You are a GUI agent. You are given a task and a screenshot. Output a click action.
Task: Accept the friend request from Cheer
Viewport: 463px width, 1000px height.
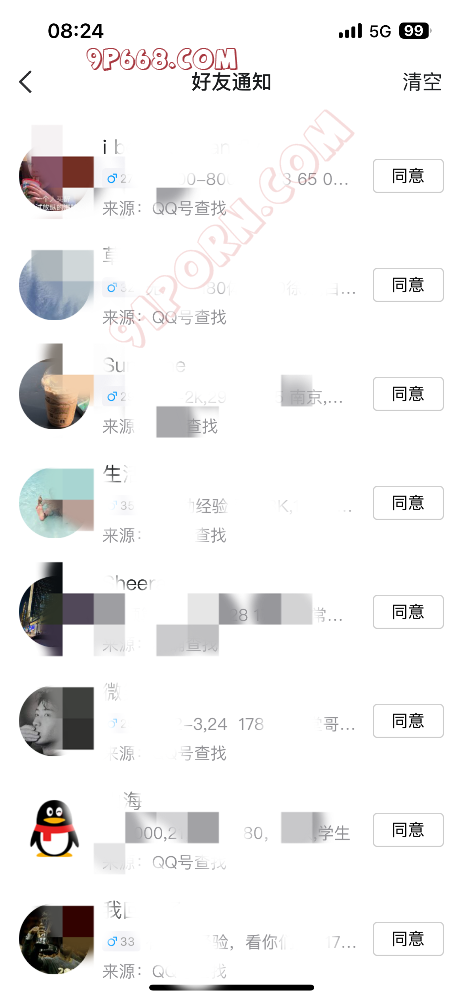408,612
